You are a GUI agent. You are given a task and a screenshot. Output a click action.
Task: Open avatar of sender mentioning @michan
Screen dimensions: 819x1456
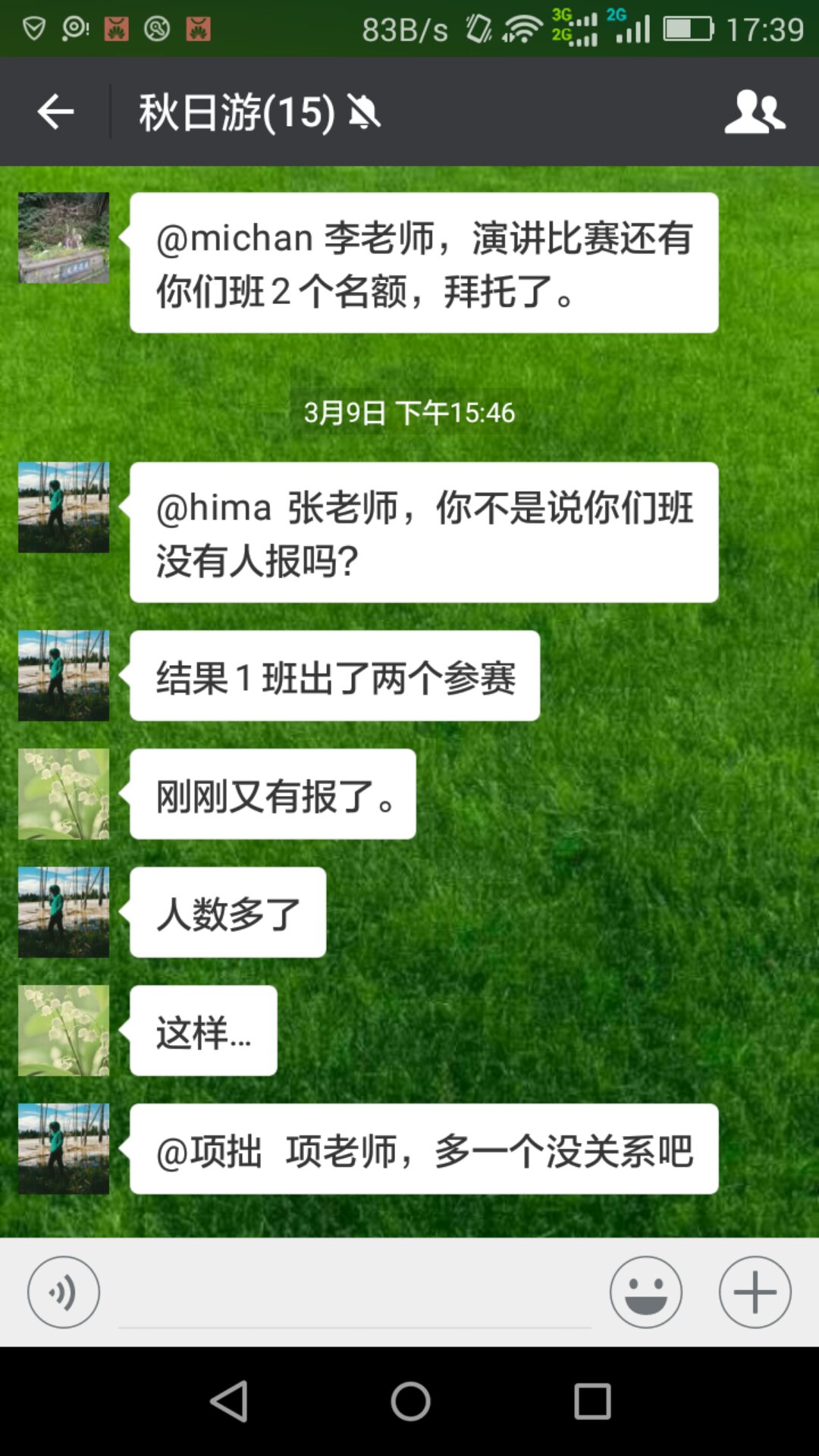(64, 238)
